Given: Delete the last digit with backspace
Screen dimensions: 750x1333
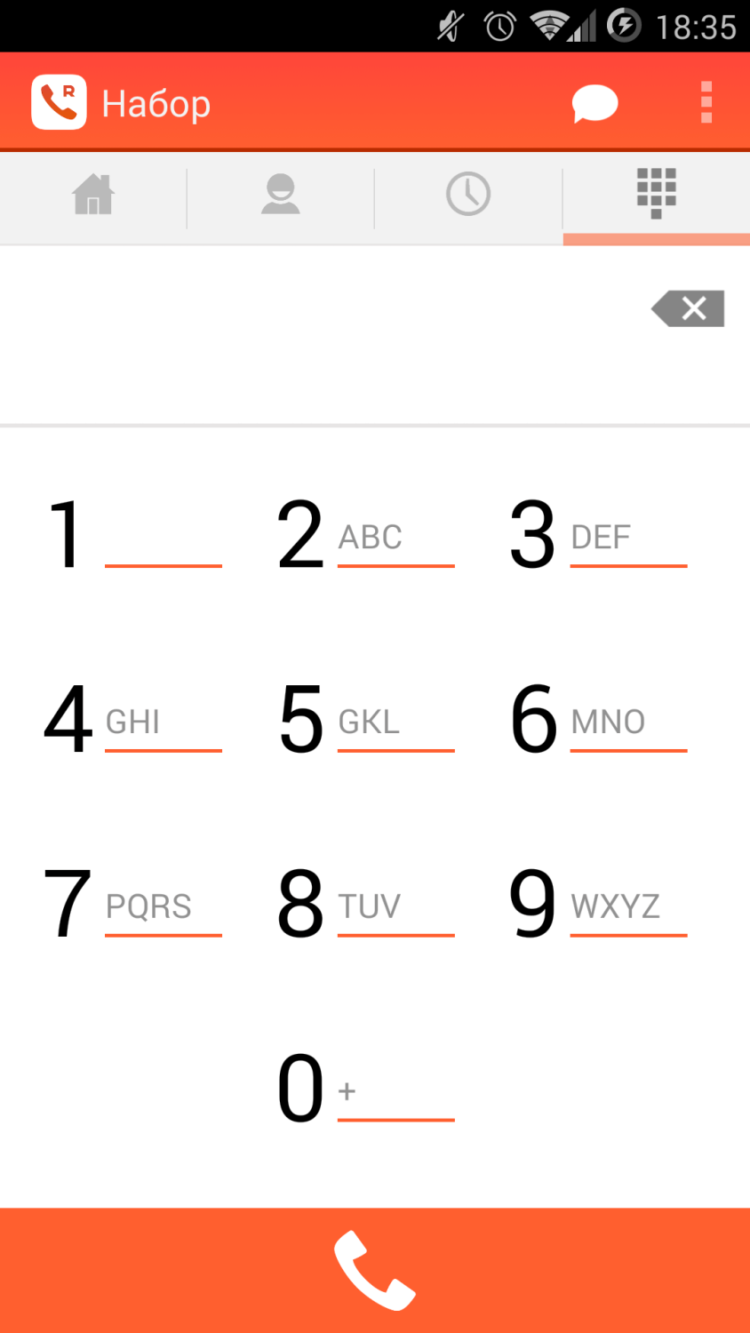Looking at the screenshot, I should tap(688, 309).
